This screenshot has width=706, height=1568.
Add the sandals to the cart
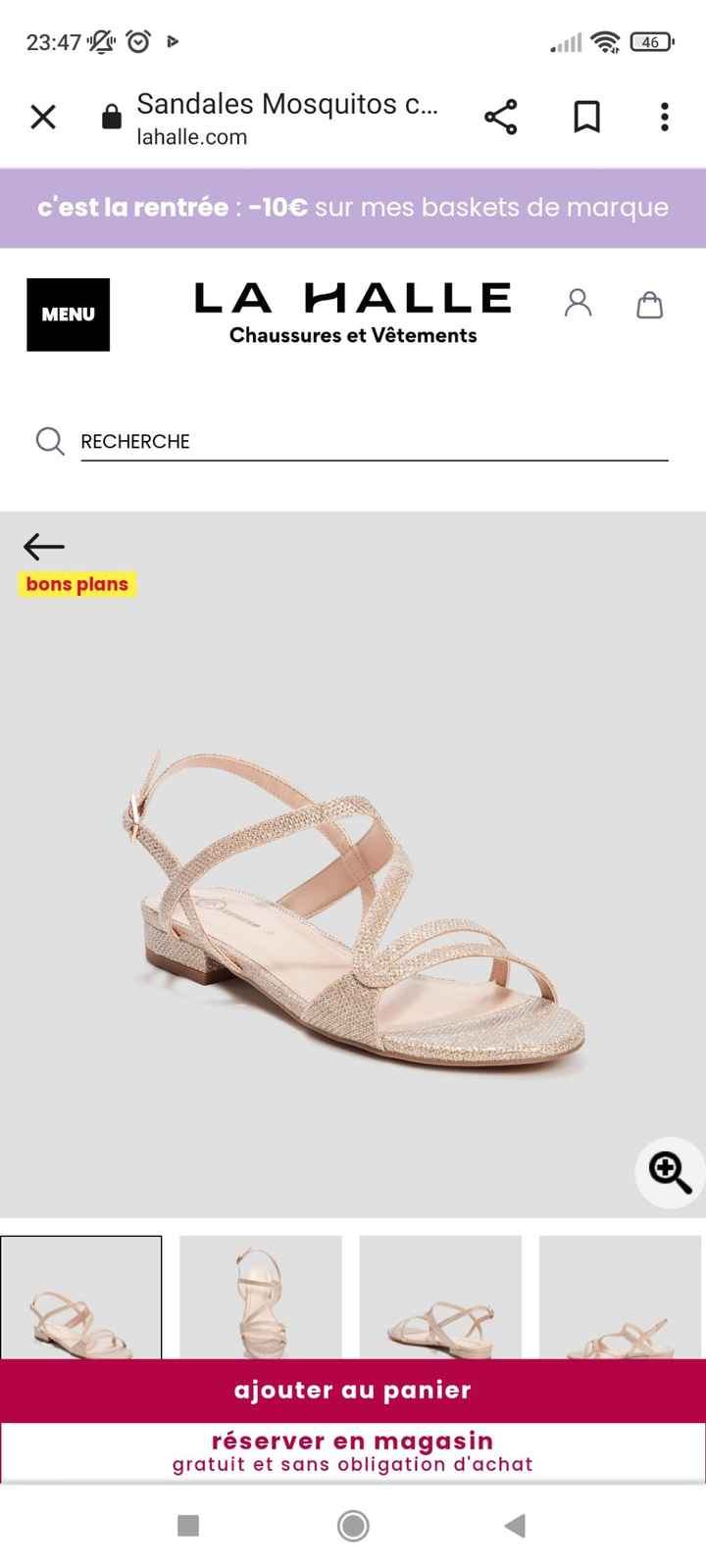click(352, 1390)
